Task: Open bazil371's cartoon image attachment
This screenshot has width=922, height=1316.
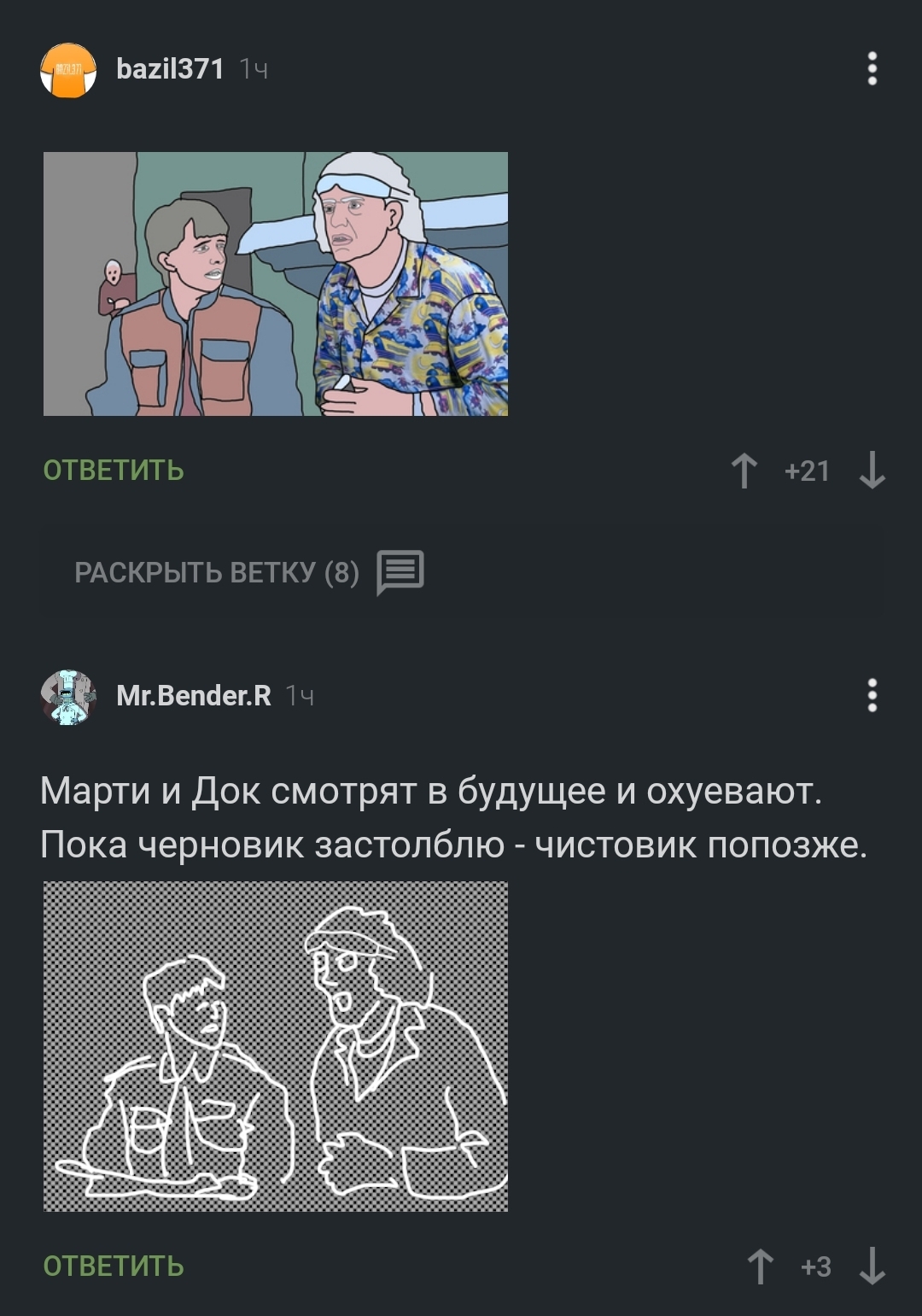Action: point(276,284)
